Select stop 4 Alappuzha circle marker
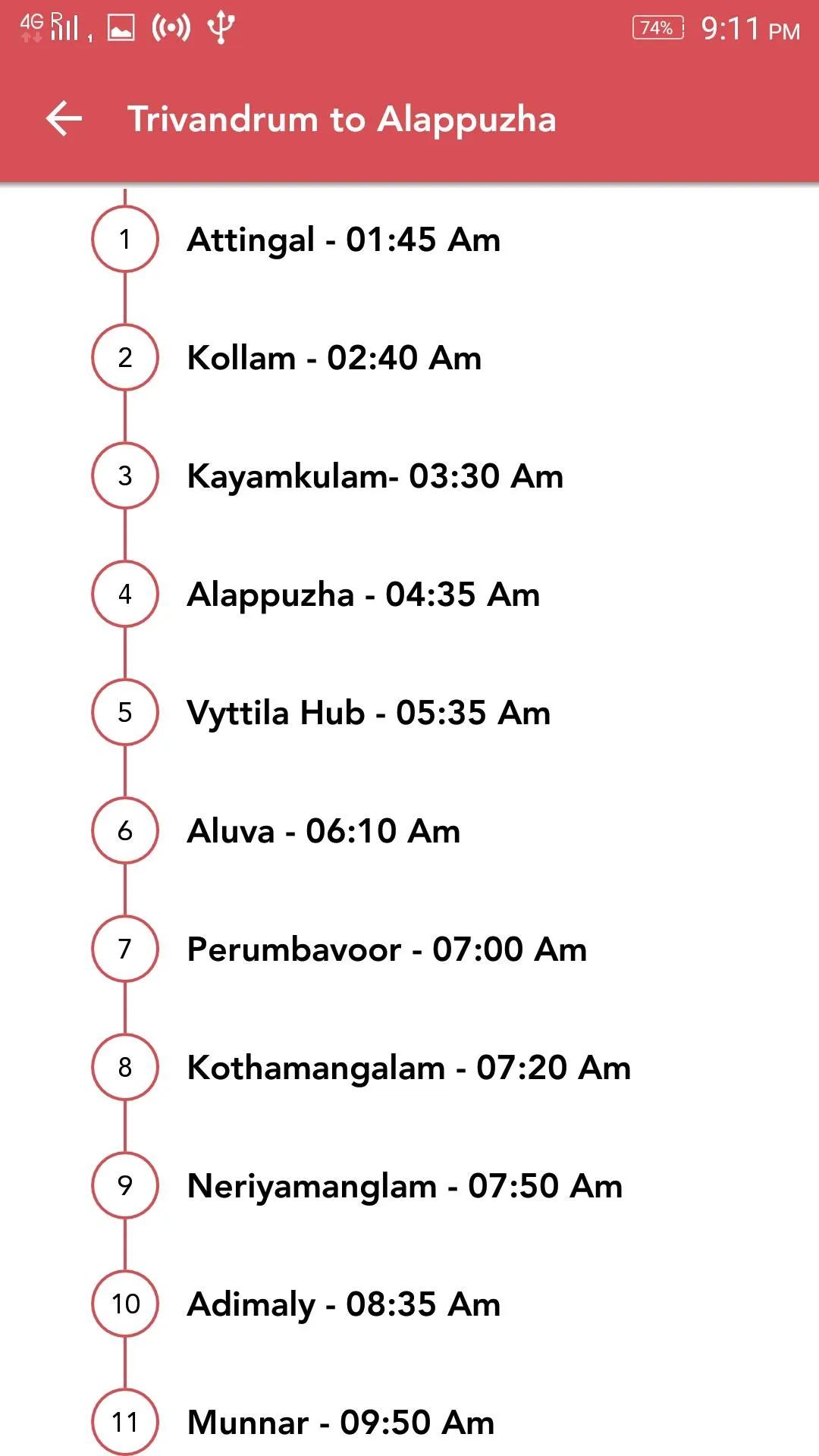819x1456 pixels. [x=125, y=594]
